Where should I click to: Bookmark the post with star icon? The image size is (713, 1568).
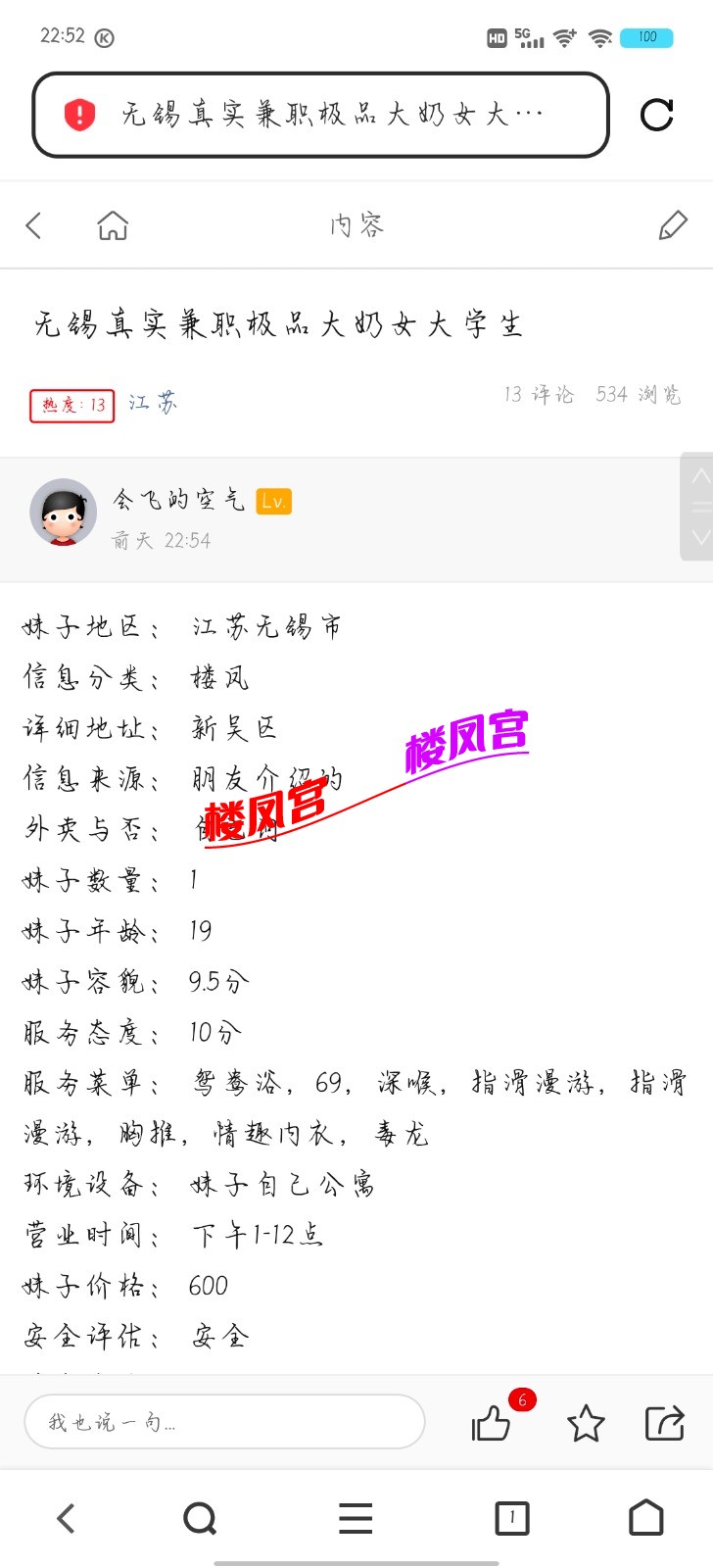point(586,1423)
